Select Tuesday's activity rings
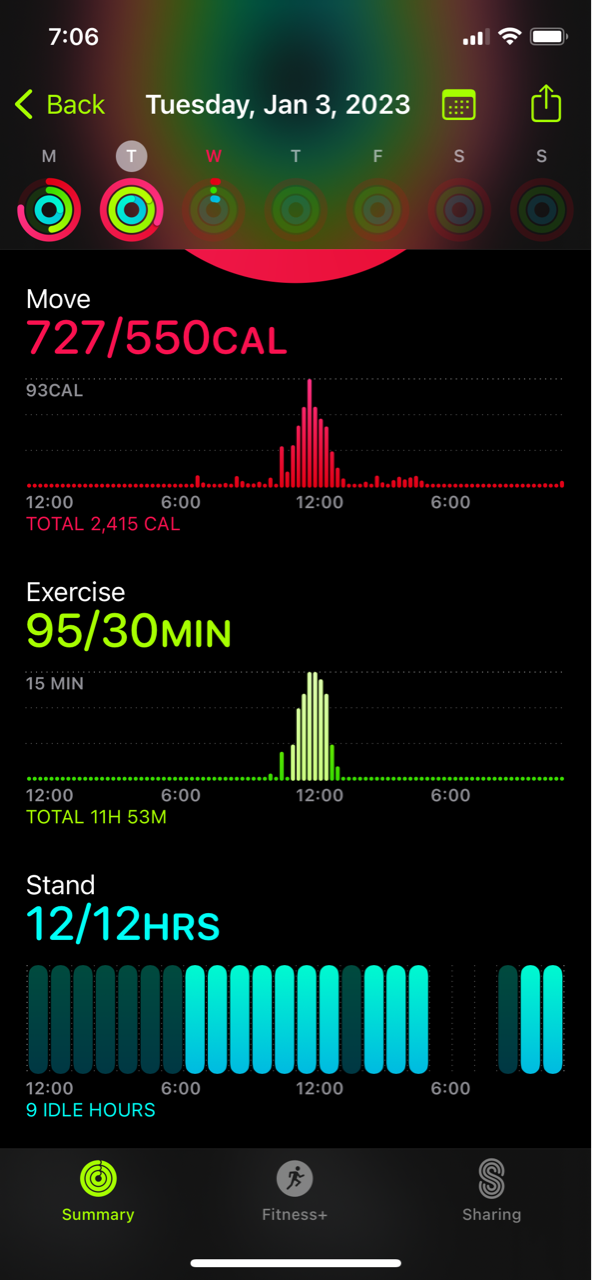 (x=131, y=209)
